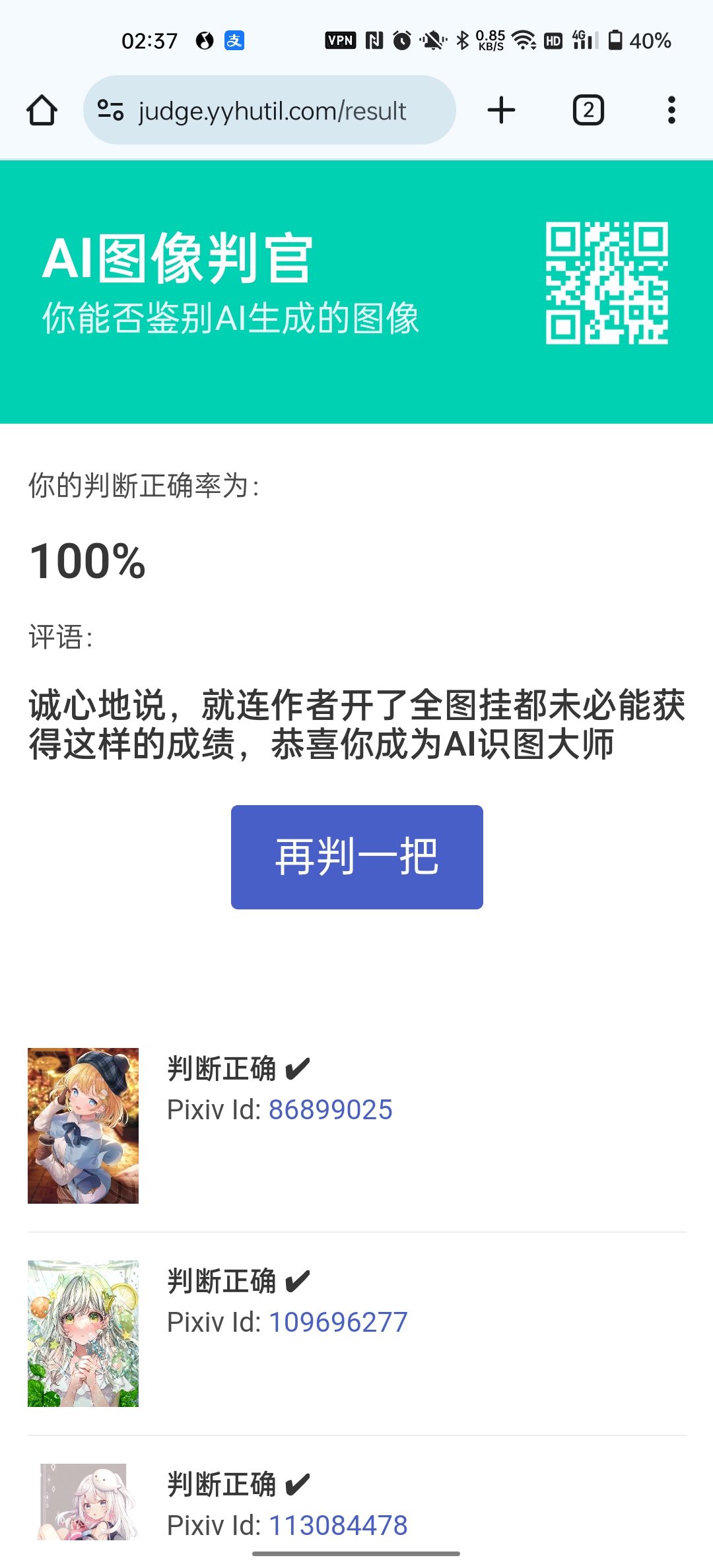Tap the blonde girl artwork thumbnail
This screenshot has width=713, height=1568.
pos(84,1126)
